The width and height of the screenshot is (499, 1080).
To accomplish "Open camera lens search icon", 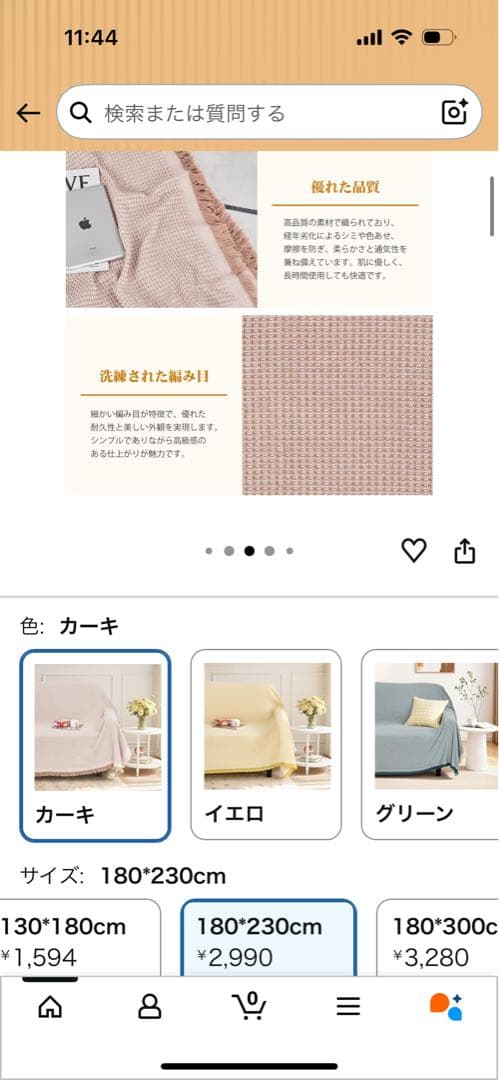I will tap(454, 112).
